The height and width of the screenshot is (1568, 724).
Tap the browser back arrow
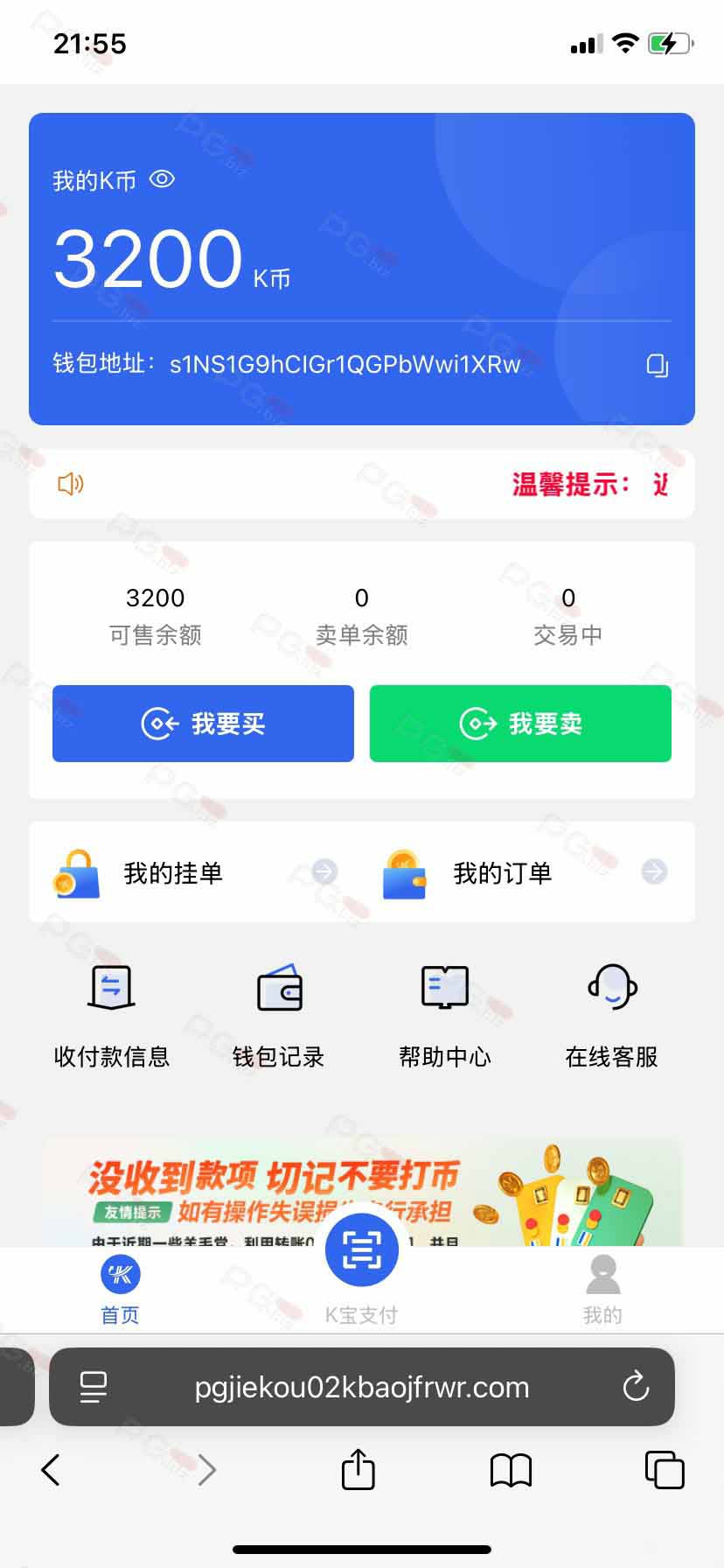tap(51, 1470)
